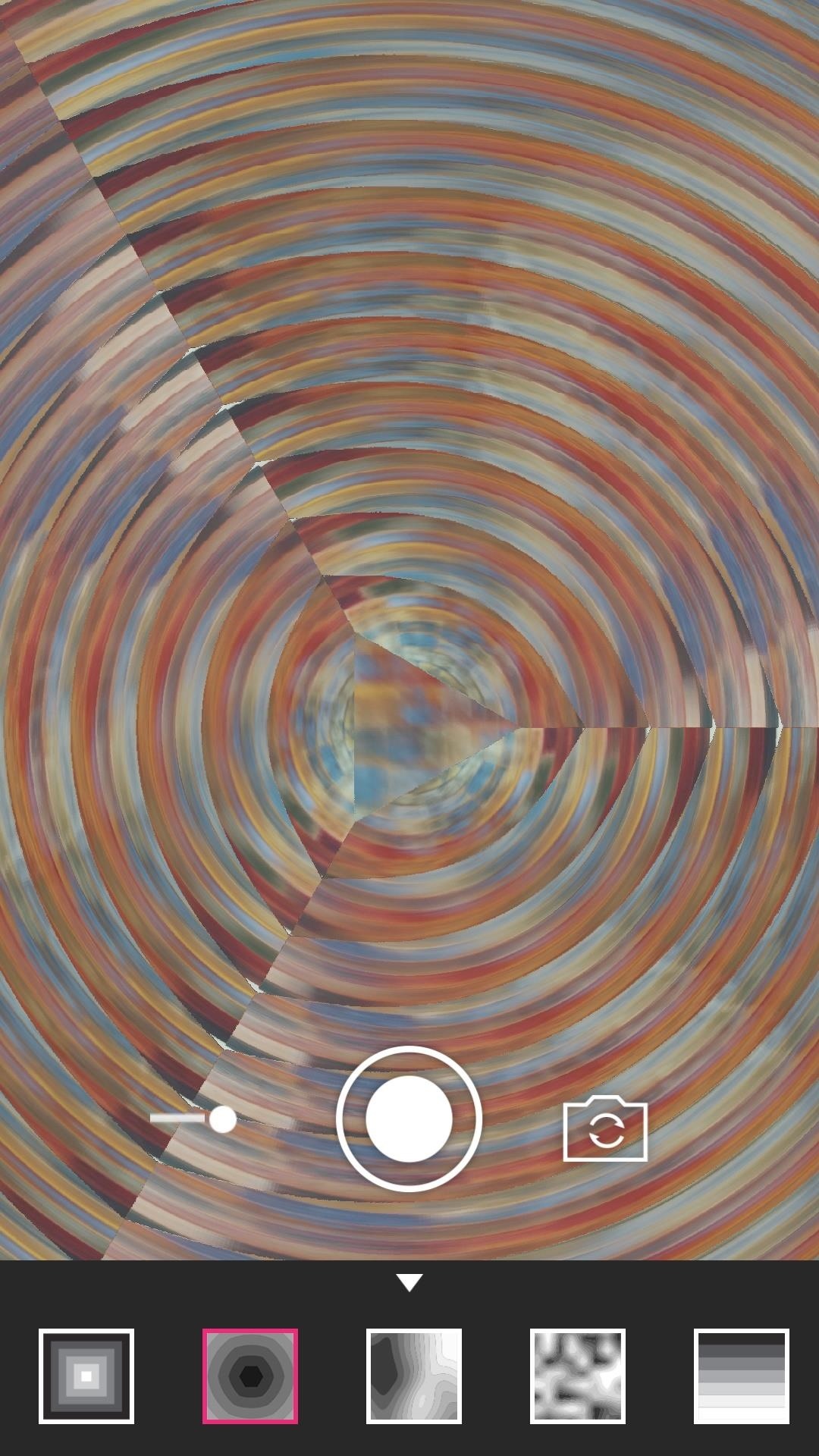Capture a photo with the shutter button
Image resolution: width=819 pixels, height=1456 pixels.
409,1119
